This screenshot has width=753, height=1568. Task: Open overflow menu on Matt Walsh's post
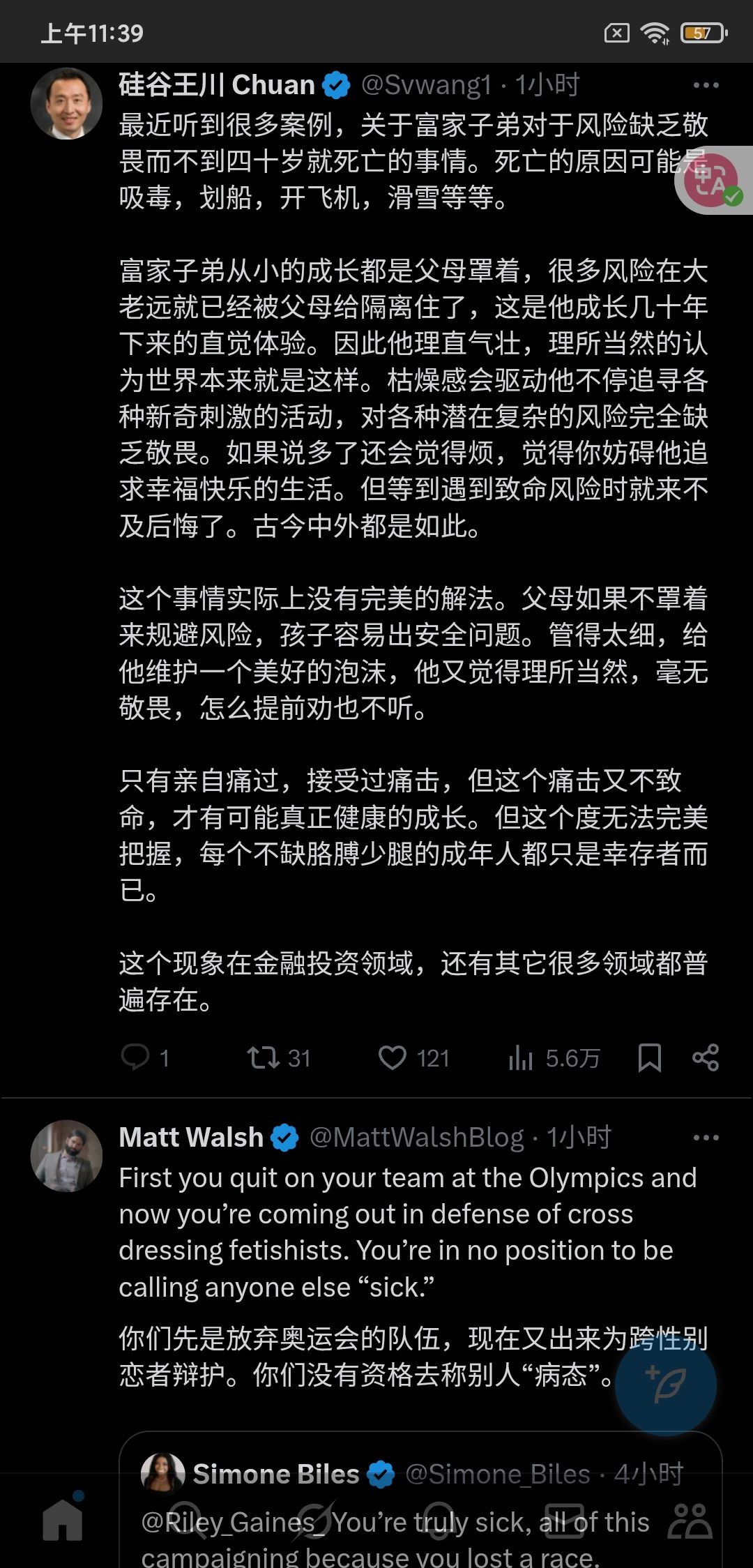point(706,1138)
